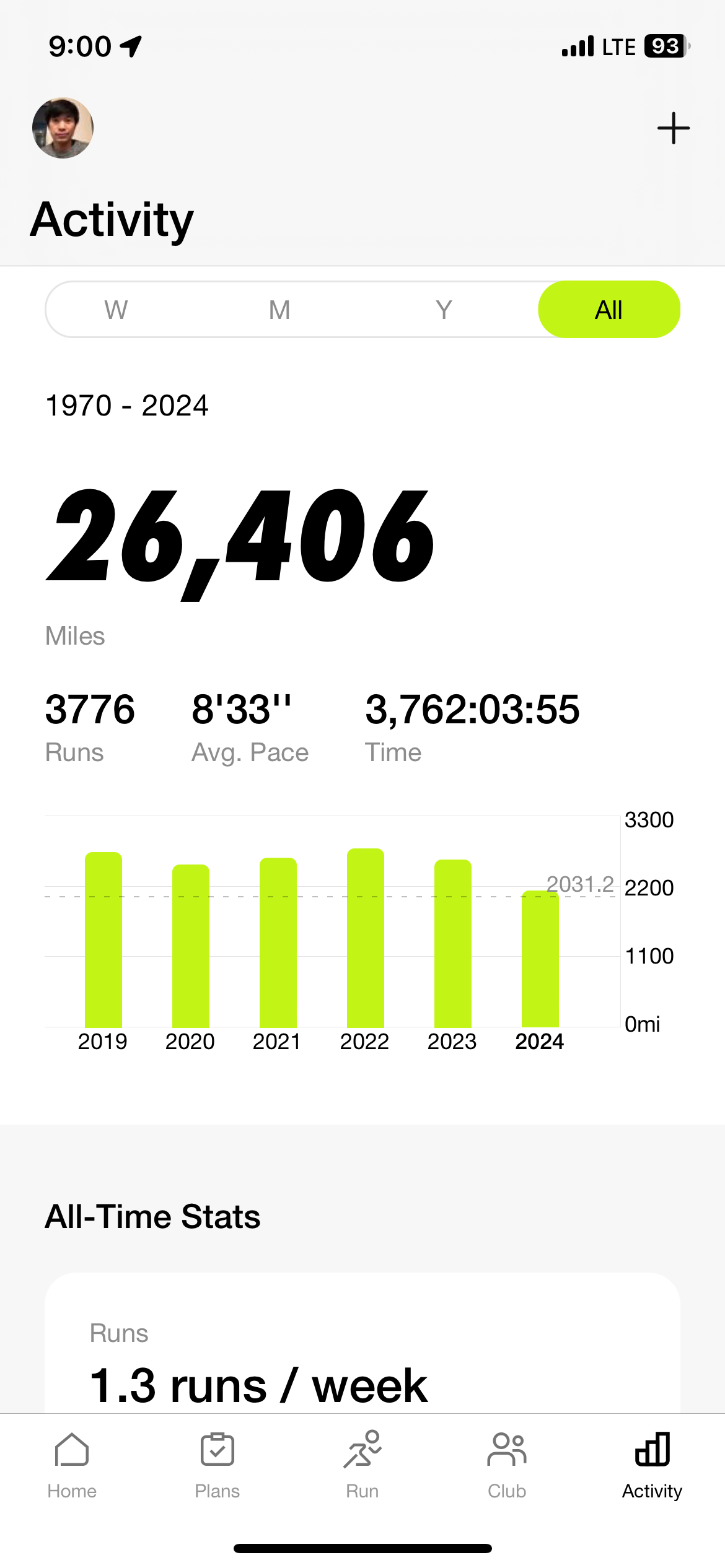Viewport: 725px width, 1568px height.
Task: Select the 2022 bar in chart
Action: (x=366, y=938)
